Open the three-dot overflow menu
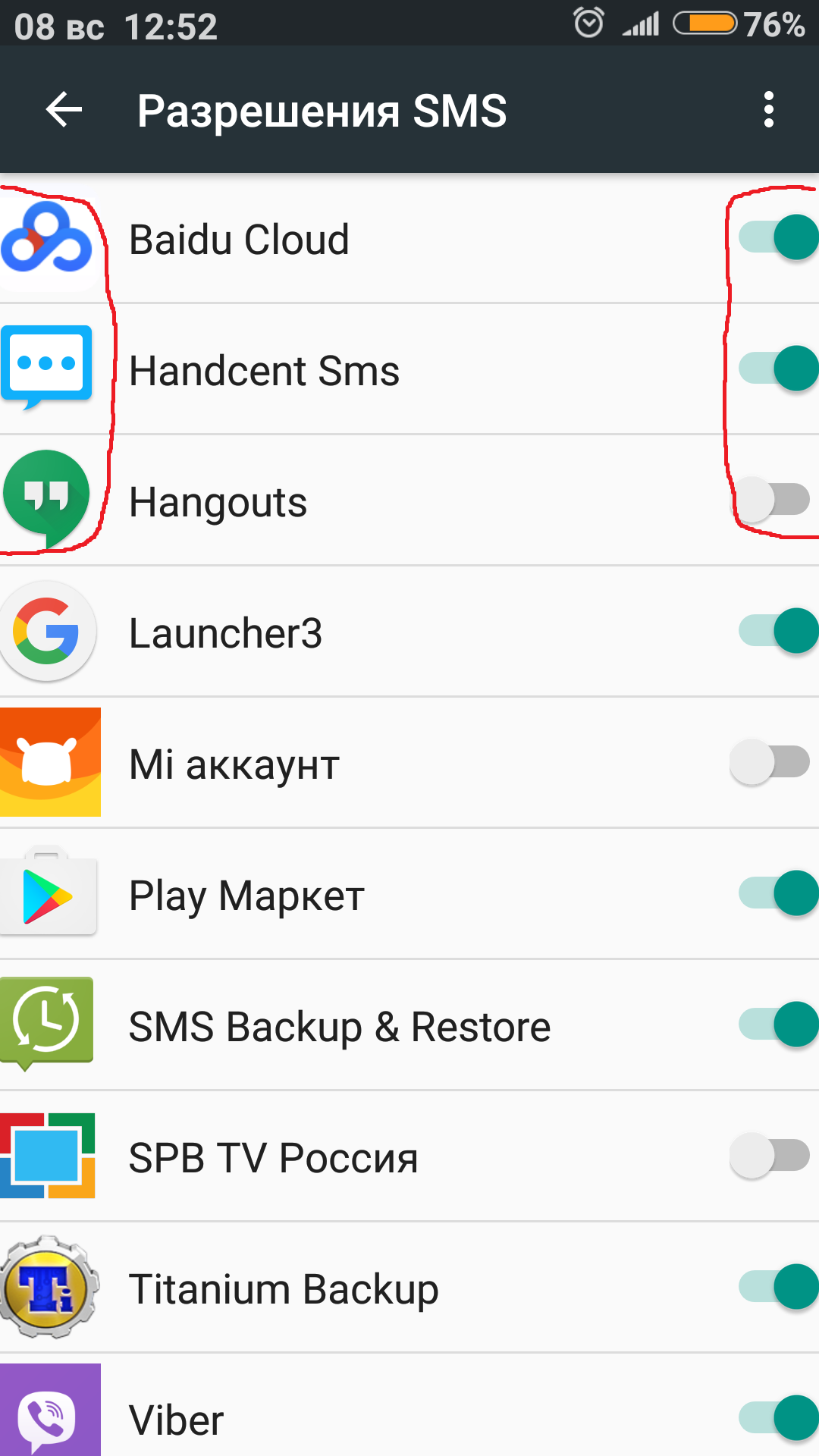Viewport: 819px width, 1456px height. [769, 110]
